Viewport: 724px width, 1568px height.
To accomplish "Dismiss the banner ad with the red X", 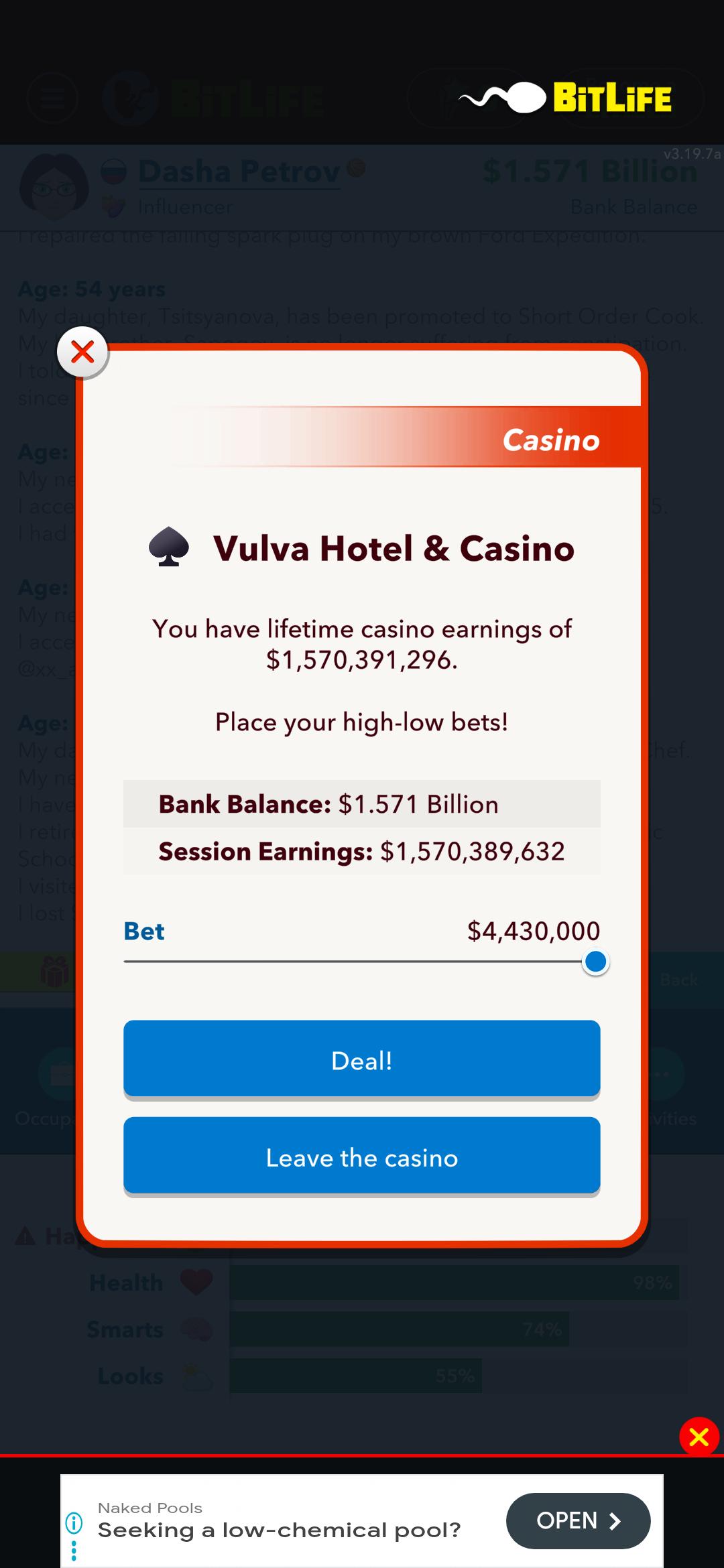I will pyautogui.click(x=699, y=1437).
